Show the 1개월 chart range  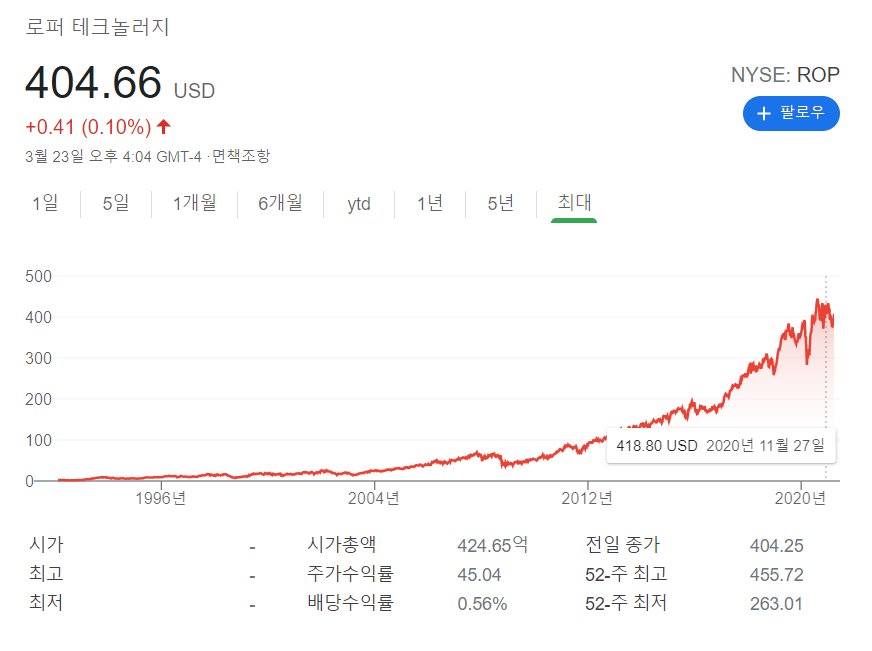point(195,203)
